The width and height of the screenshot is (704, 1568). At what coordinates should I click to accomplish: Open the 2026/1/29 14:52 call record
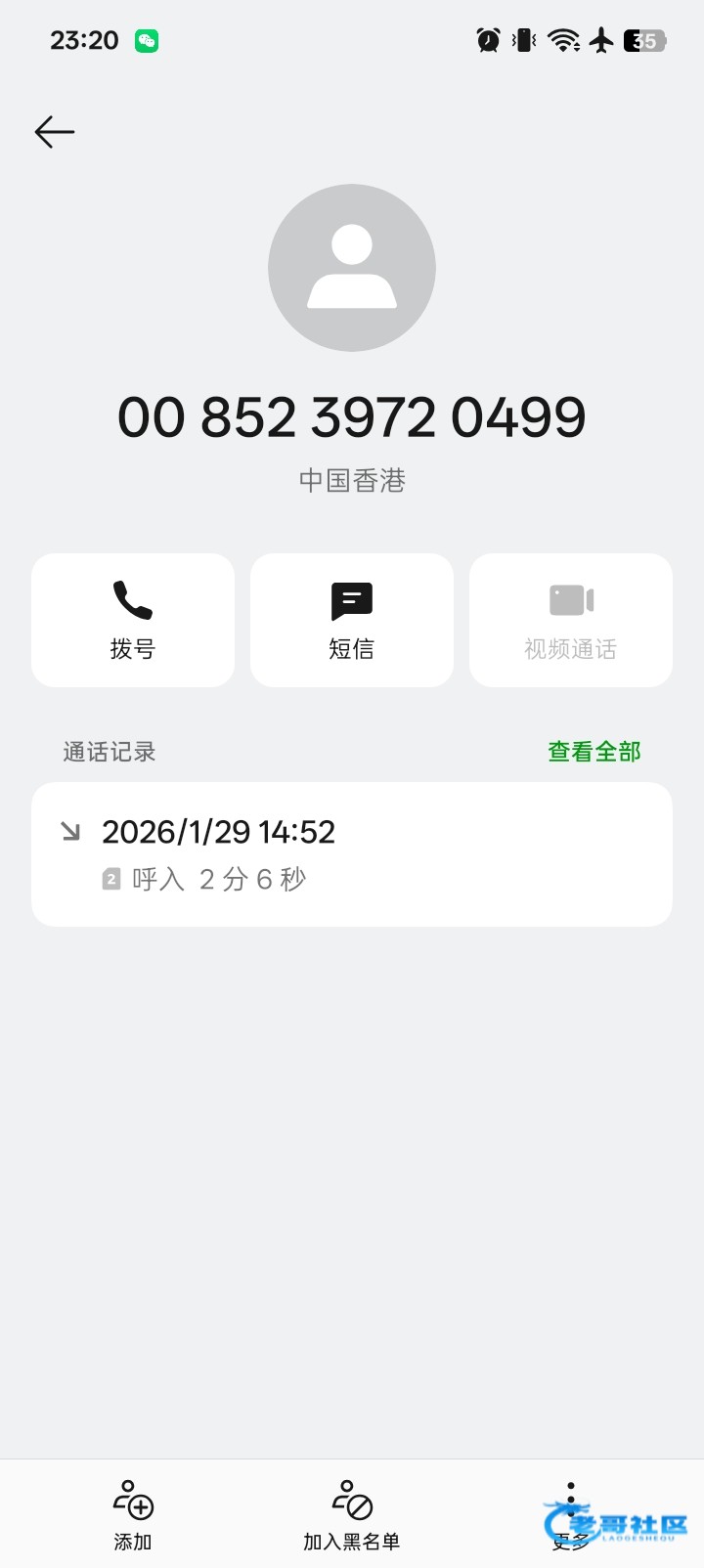click(x=352, y=853)
